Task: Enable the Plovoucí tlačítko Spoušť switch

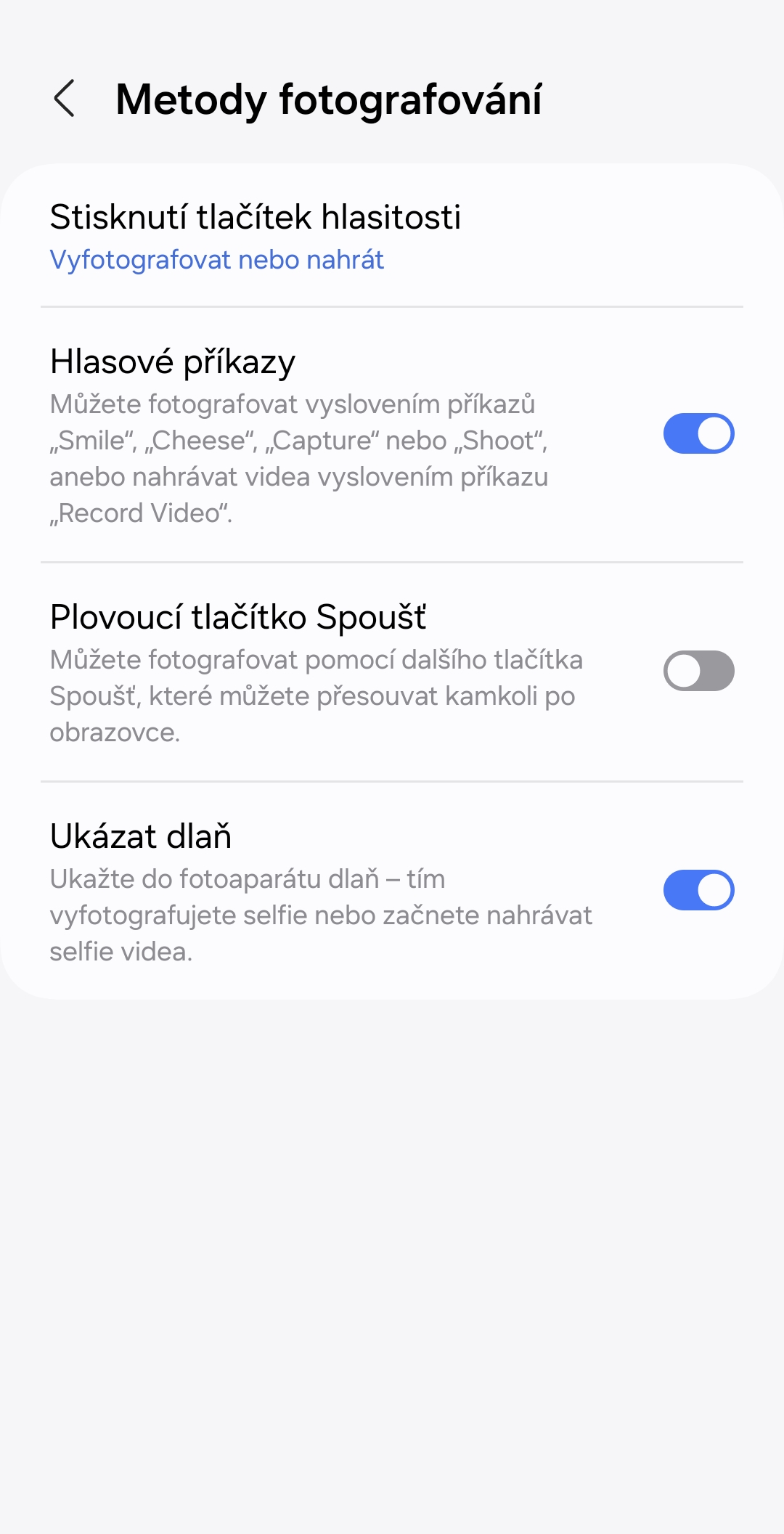Action: 698,671
